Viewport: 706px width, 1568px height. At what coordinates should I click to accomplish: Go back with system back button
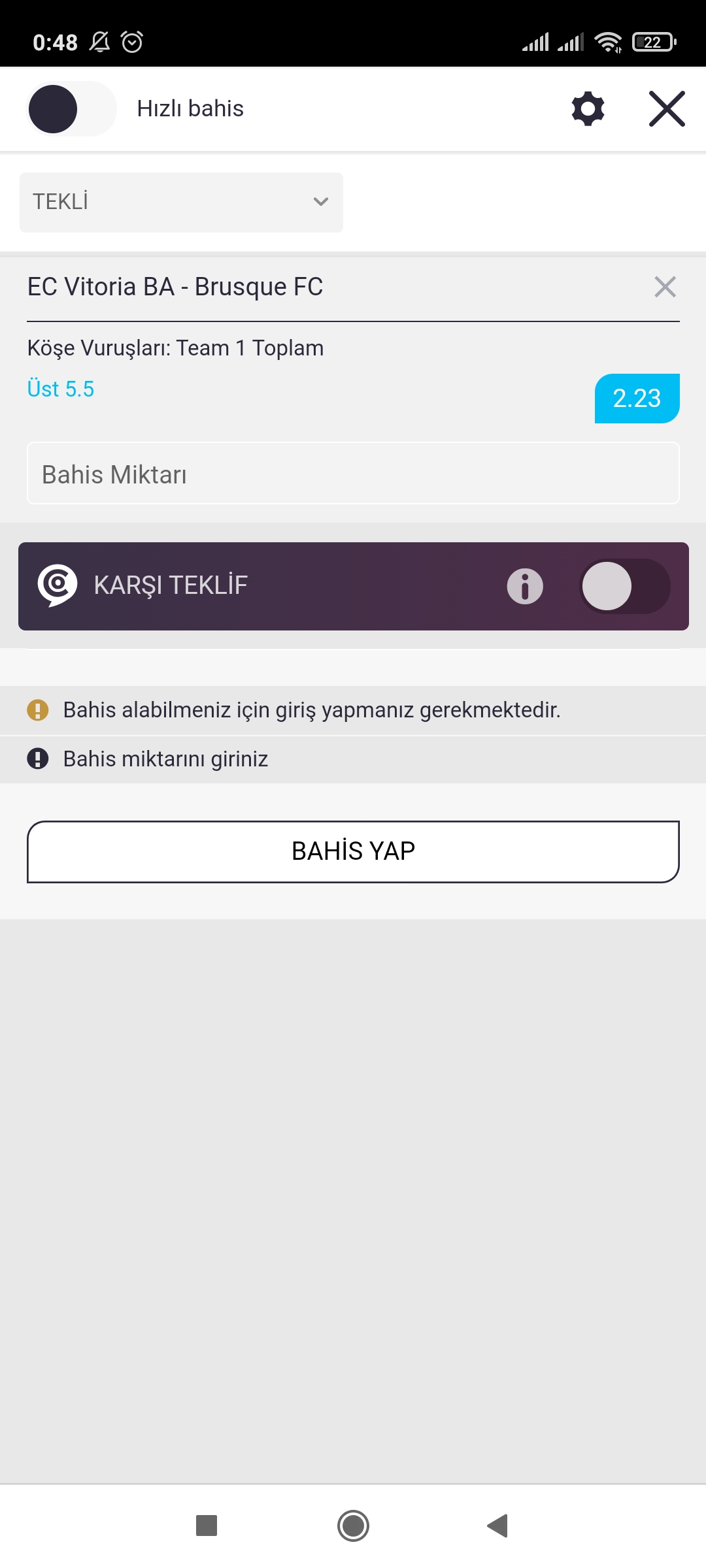[x=497, y=1526]
